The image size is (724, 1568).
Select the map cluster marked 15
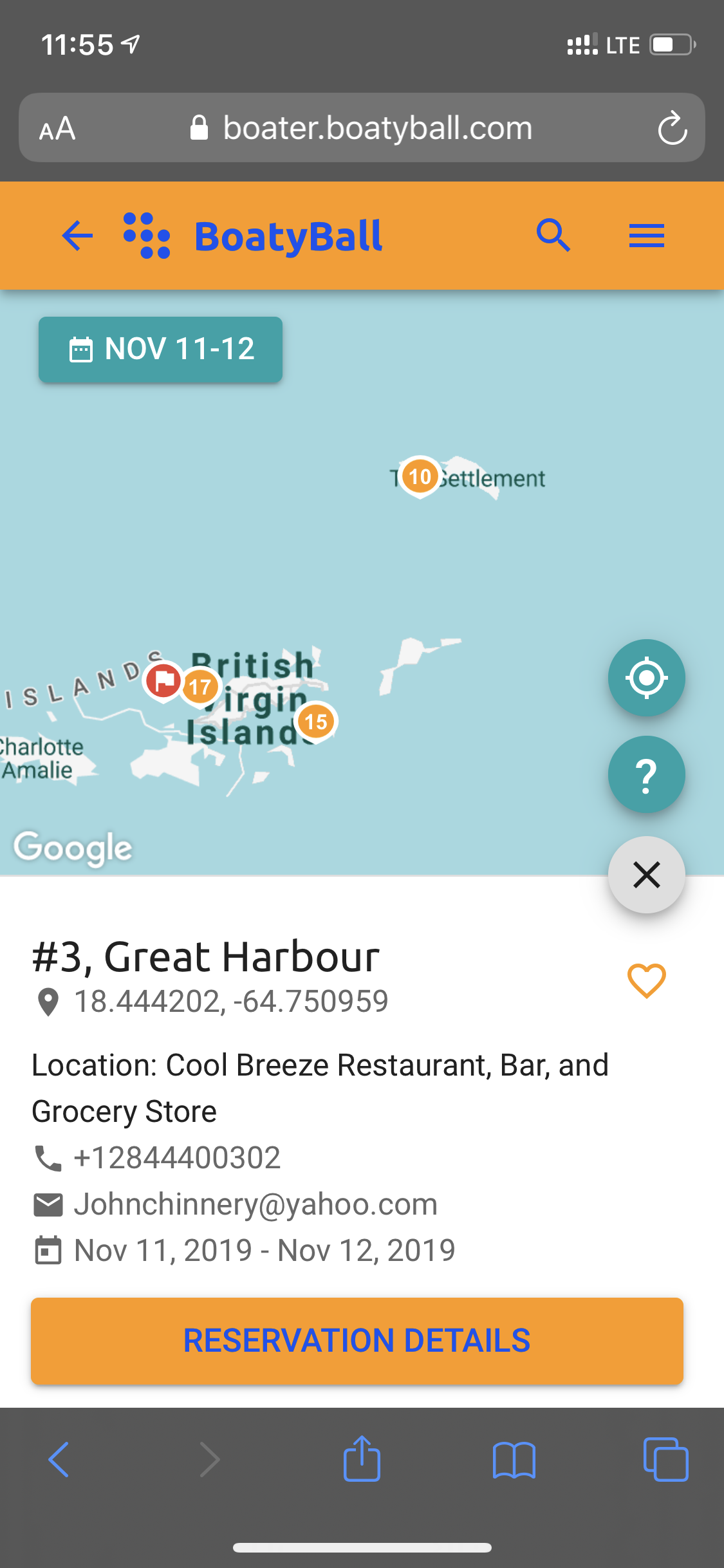[316, 722]
